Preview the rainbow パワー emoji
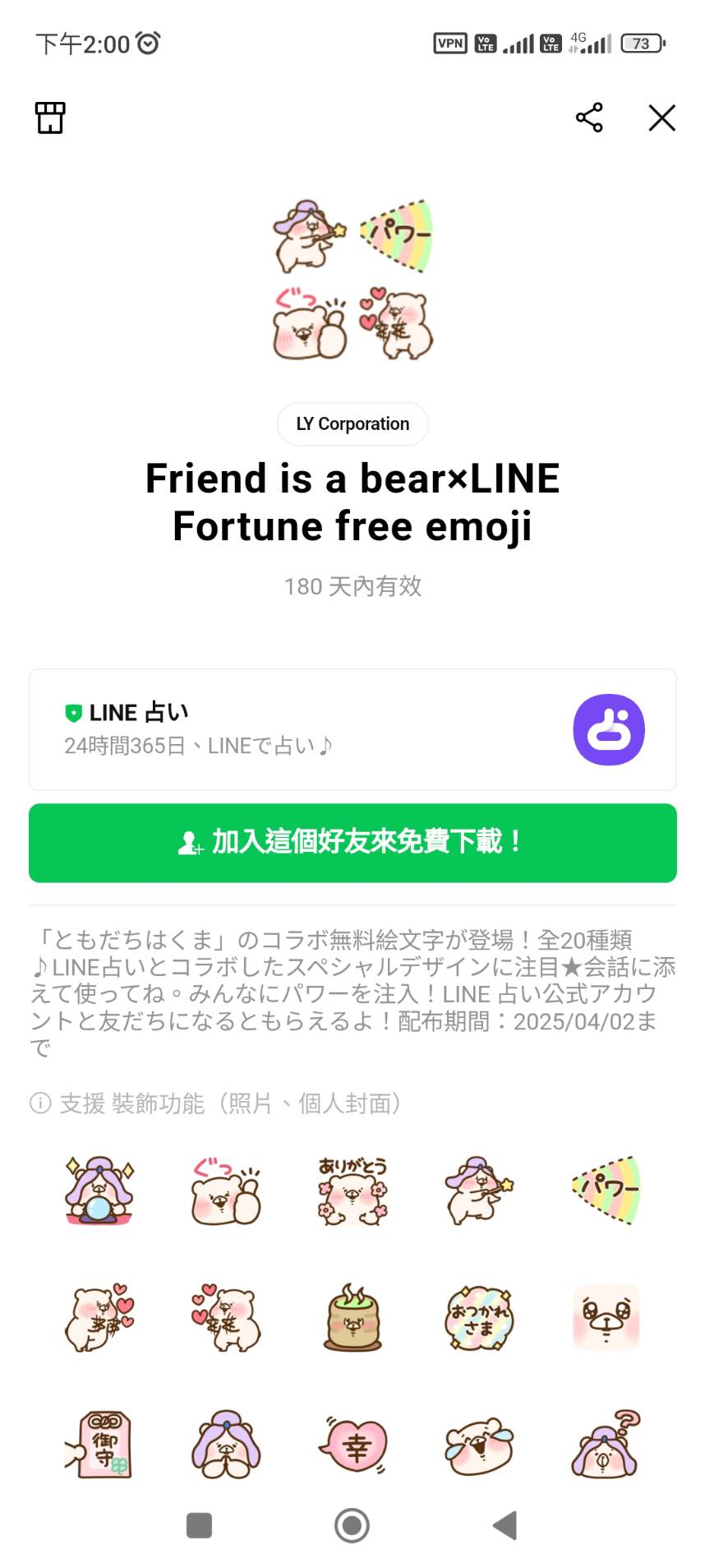705x1568 pixels. 606,1190
